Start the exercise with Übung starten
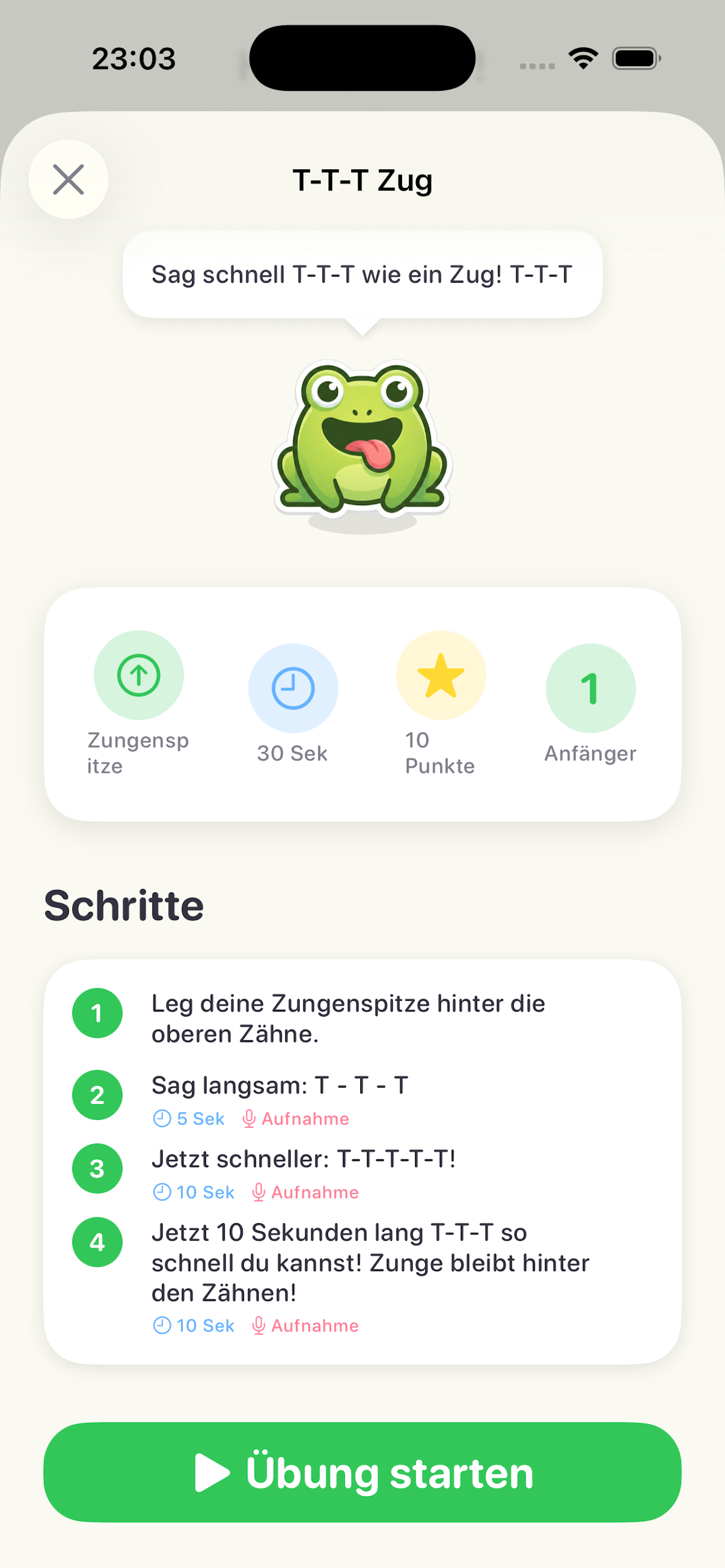Viewport: 725px width, 1568px height. tap(362, 1472)
